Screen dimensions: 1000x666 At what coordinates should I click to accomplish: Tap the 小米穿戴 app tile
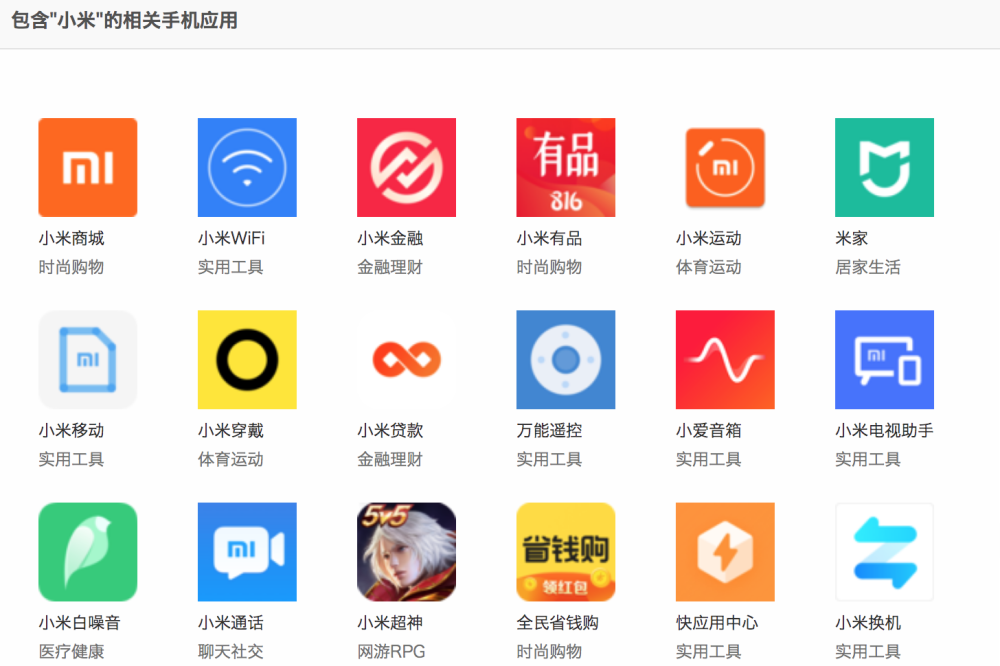point(247,360)
